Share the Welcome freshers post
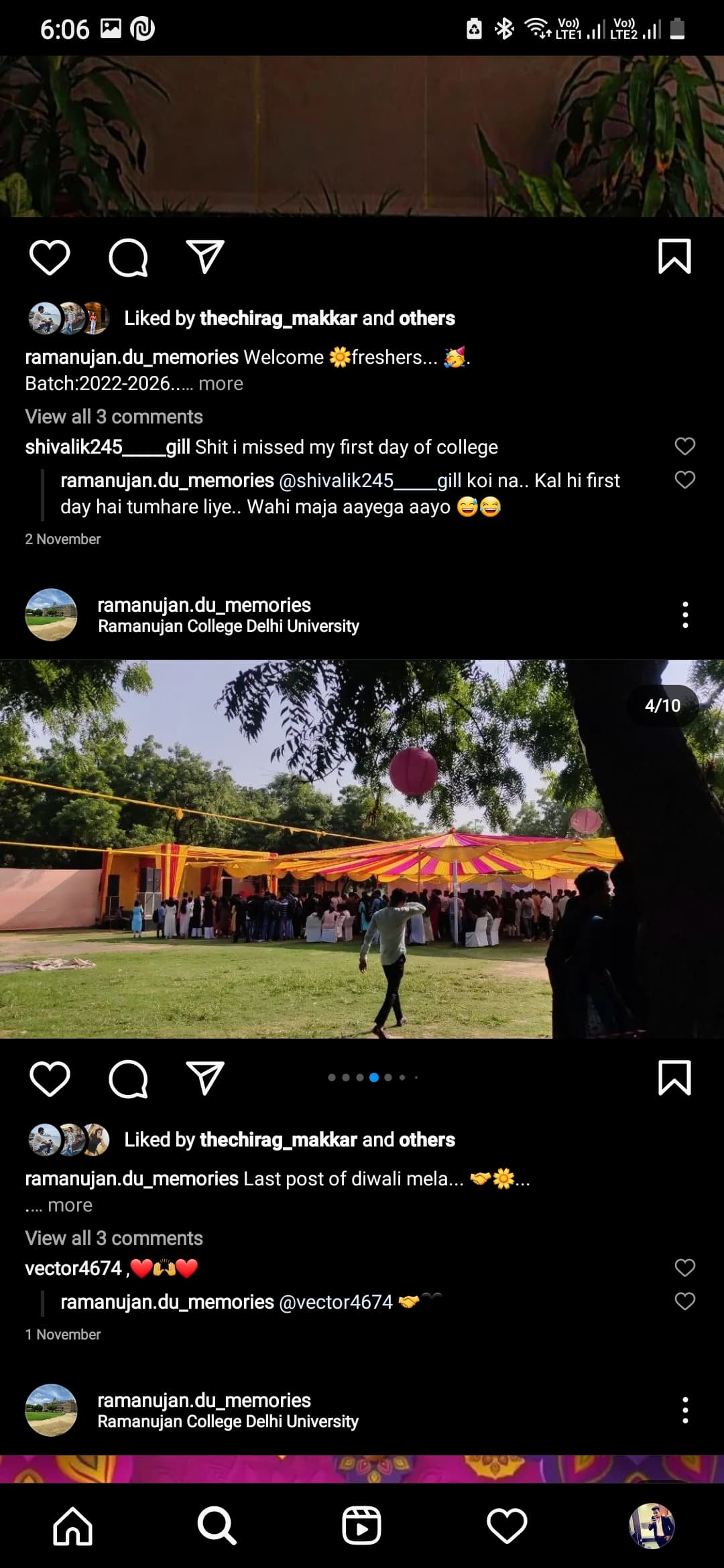The width and height of the screenshot is (724, 1568). click(204, 257)
